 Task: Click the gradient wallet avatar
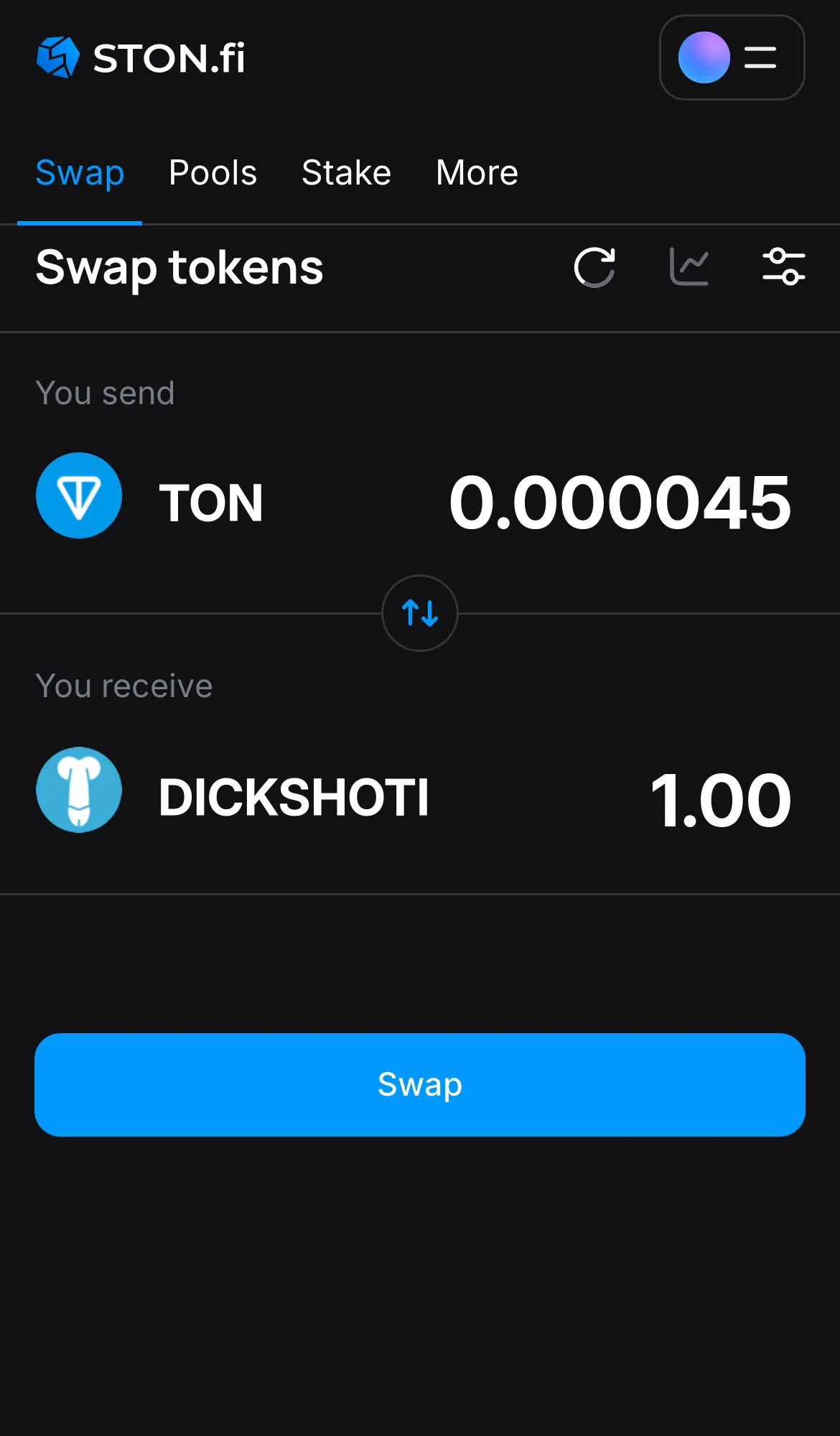pos(704,58)
